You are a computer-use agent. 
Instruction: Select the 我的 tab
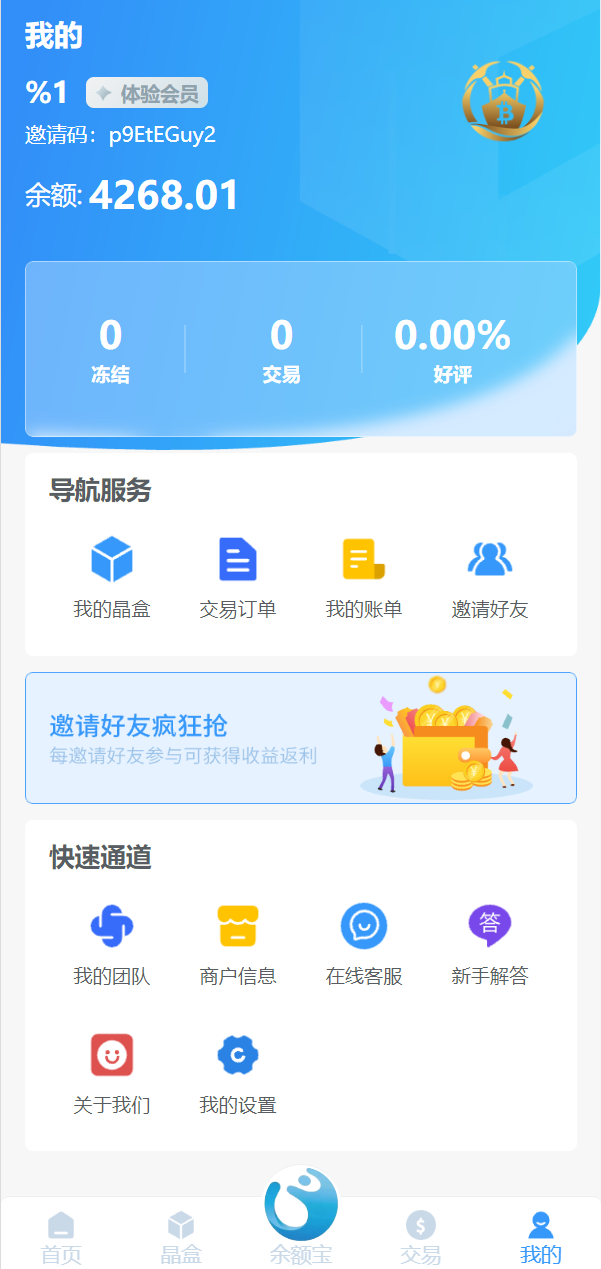(x=541, y=1238)
